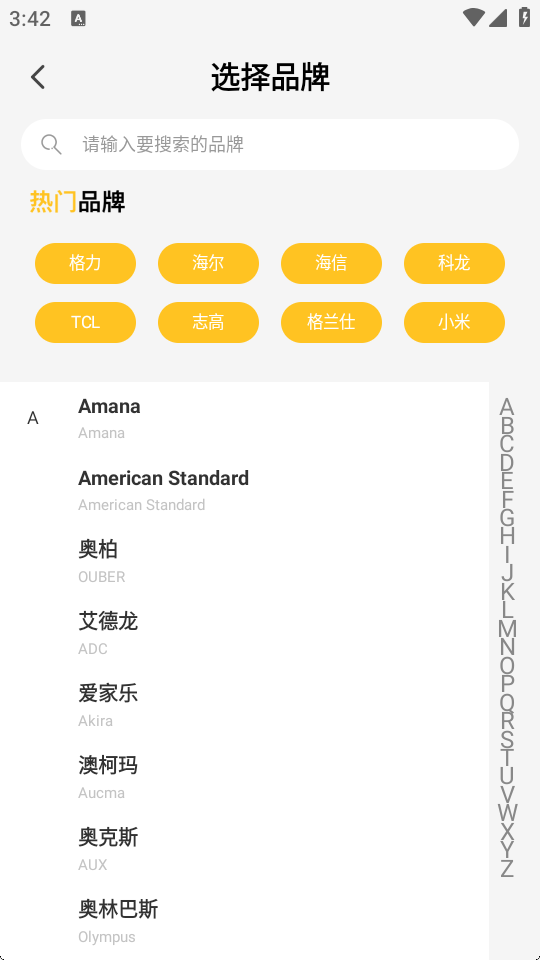Pick the 海信 brand chip

point(331,263)
